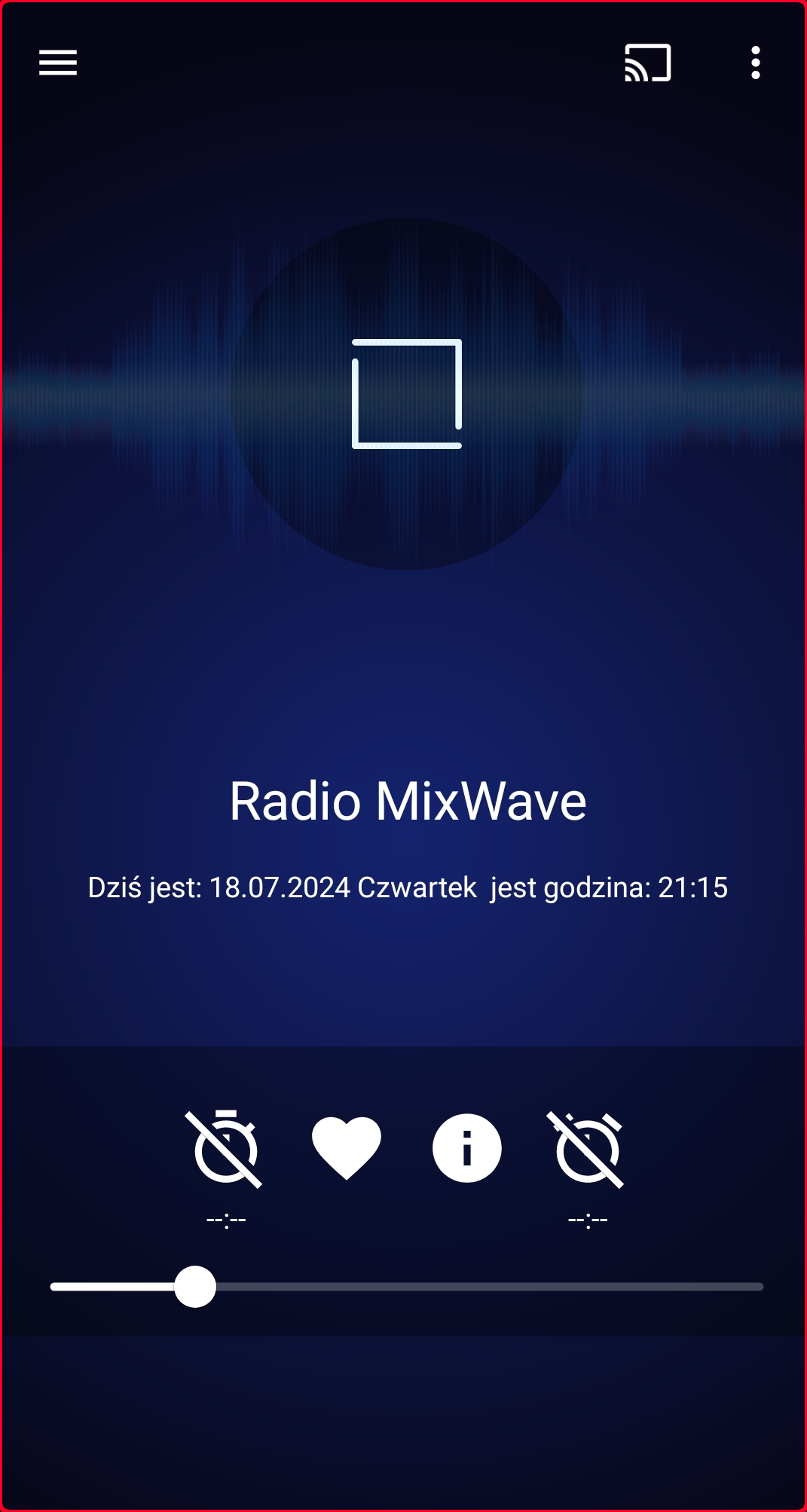807x1512 pixels.
Task: Tap the cast to device icon
Action: [647, 63]
